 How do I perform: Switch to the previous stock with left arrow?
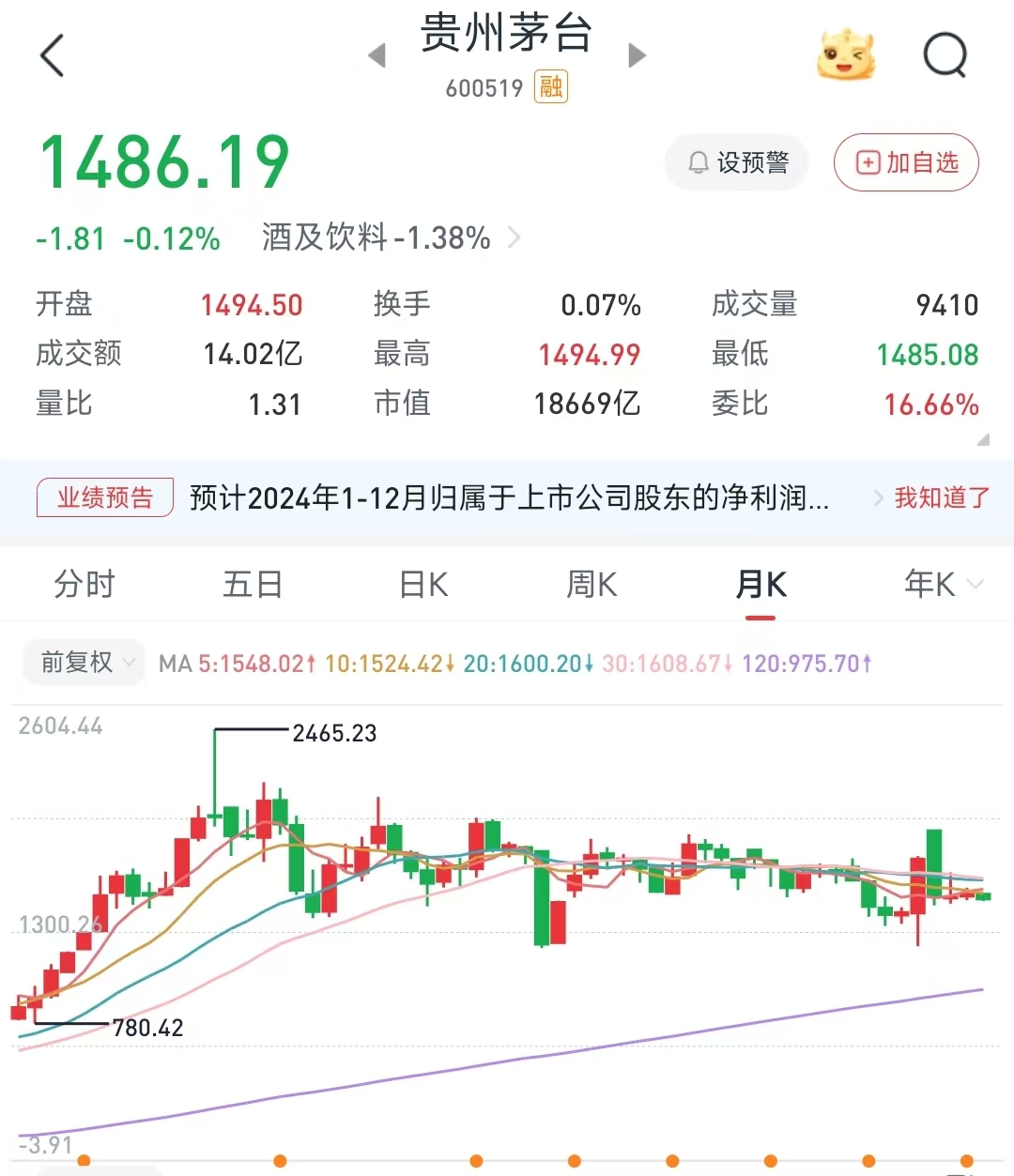(377, 55)
